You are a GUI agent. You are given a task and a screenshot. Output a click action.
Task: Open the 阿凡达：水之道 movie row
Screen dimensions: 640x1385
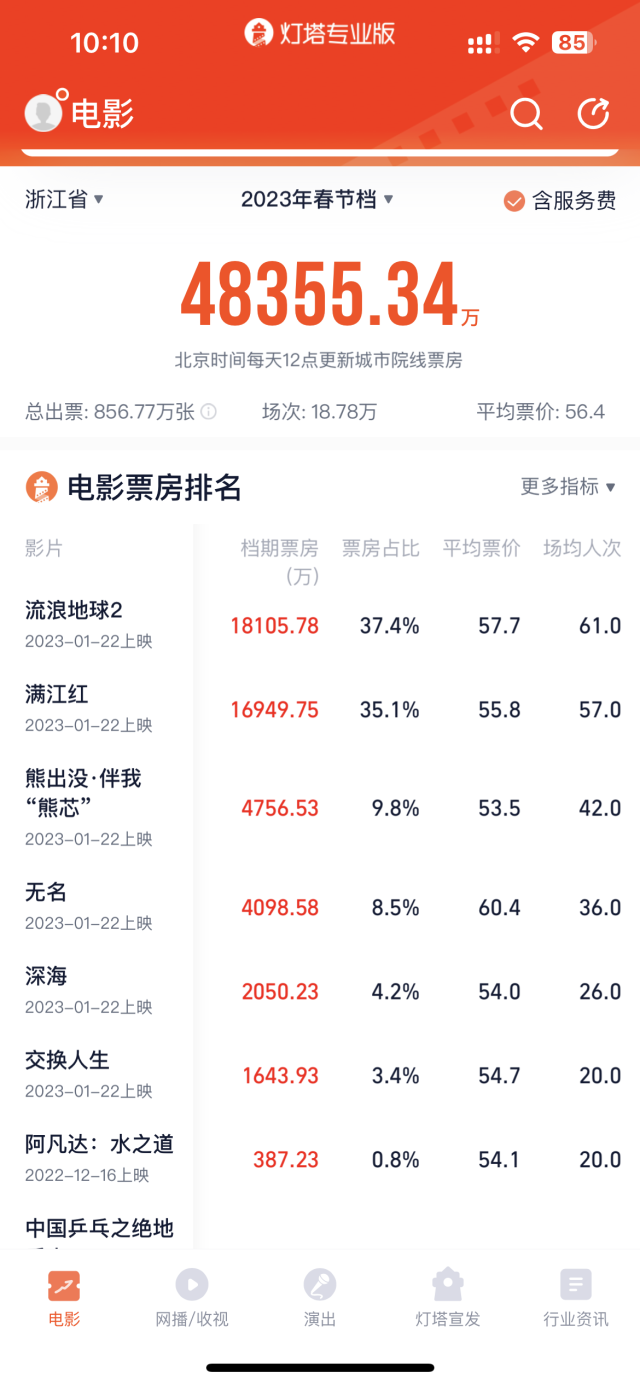pos(320,1159)
